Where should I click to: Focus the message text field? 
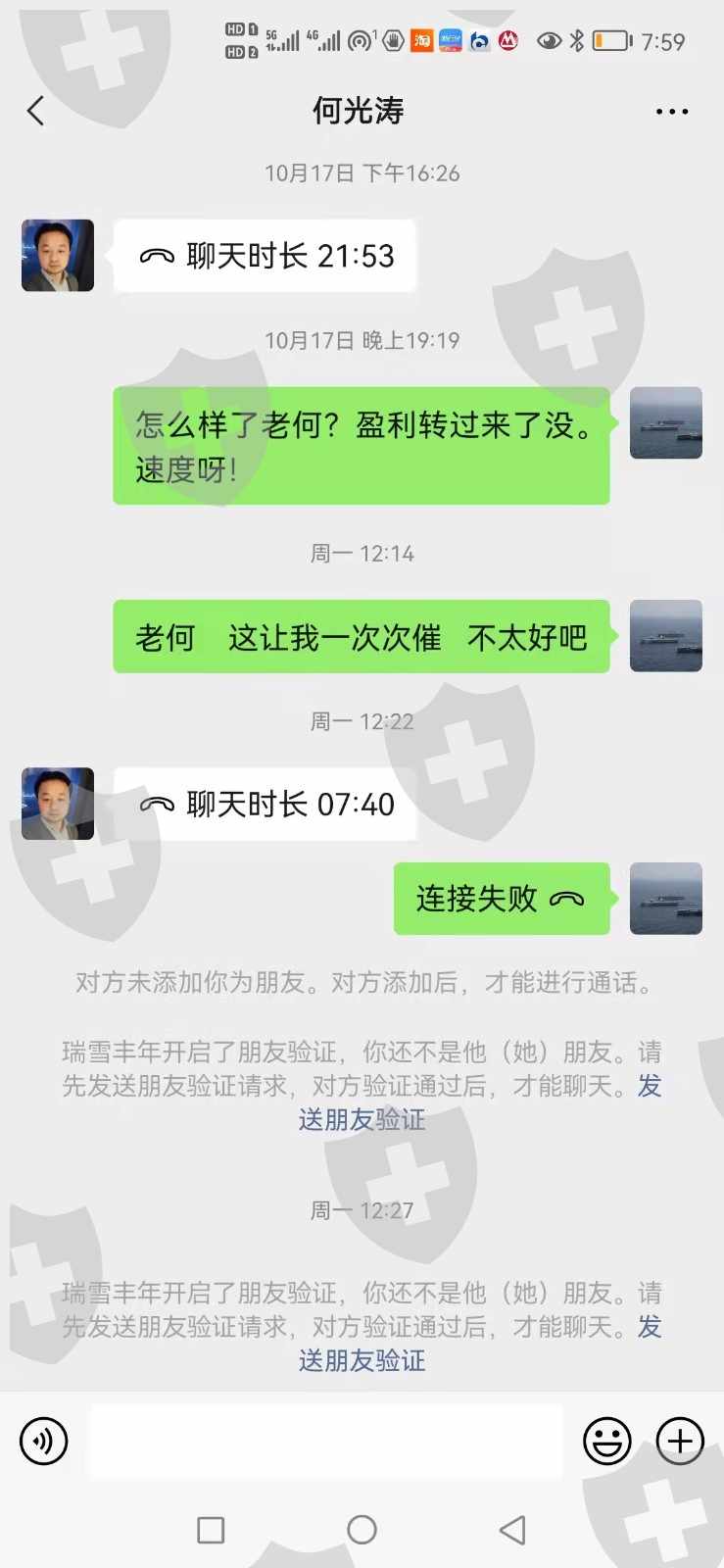click(x=326, y=1442)
